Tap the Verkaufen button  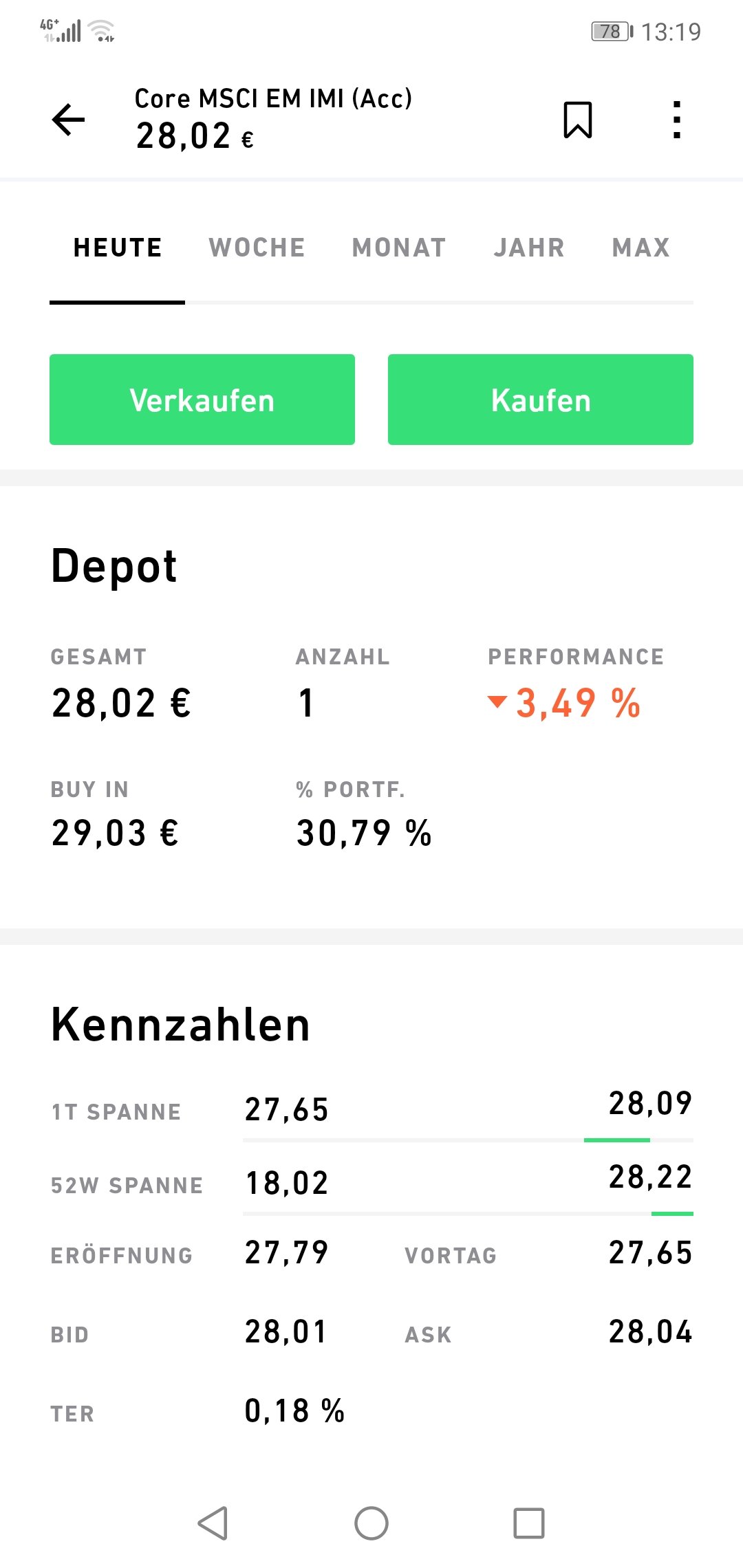(x=202, y=400)
